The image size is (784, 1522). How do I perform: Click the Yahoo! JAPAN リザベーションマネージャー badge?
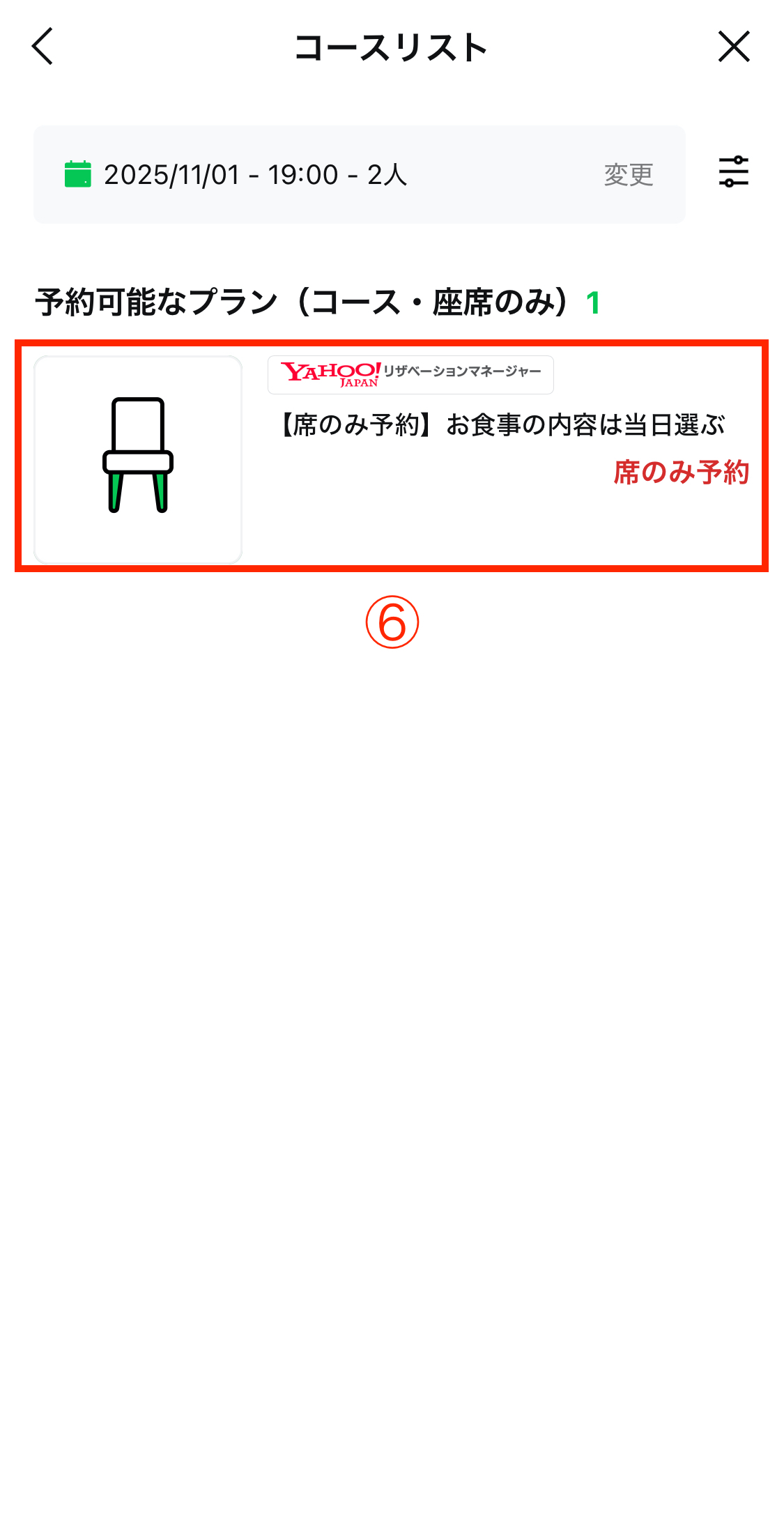click(x=411, y=374)
